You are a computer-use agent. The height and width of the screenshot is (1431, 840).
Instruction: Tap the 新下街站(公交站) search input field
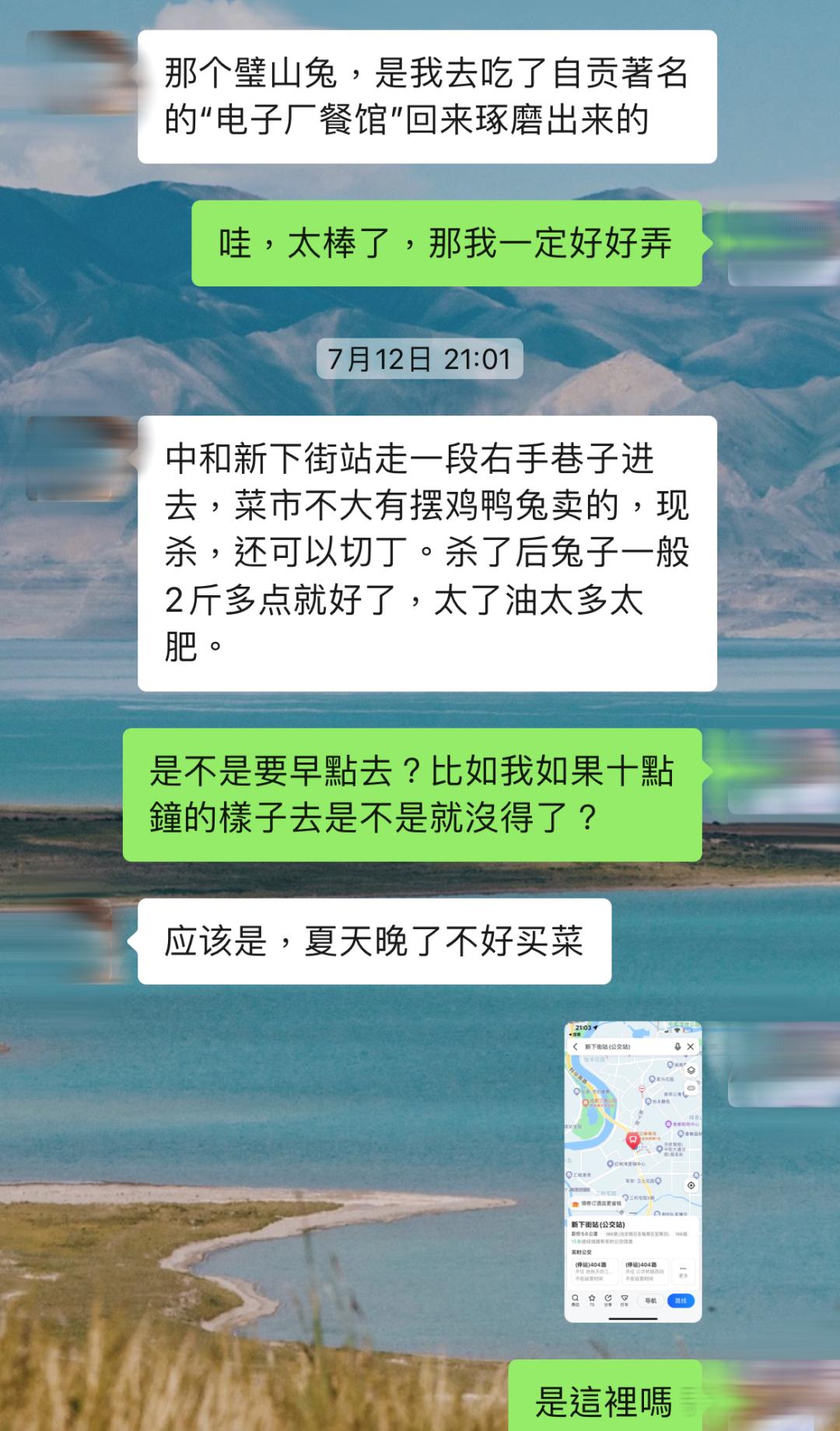tap(607, 1047)
